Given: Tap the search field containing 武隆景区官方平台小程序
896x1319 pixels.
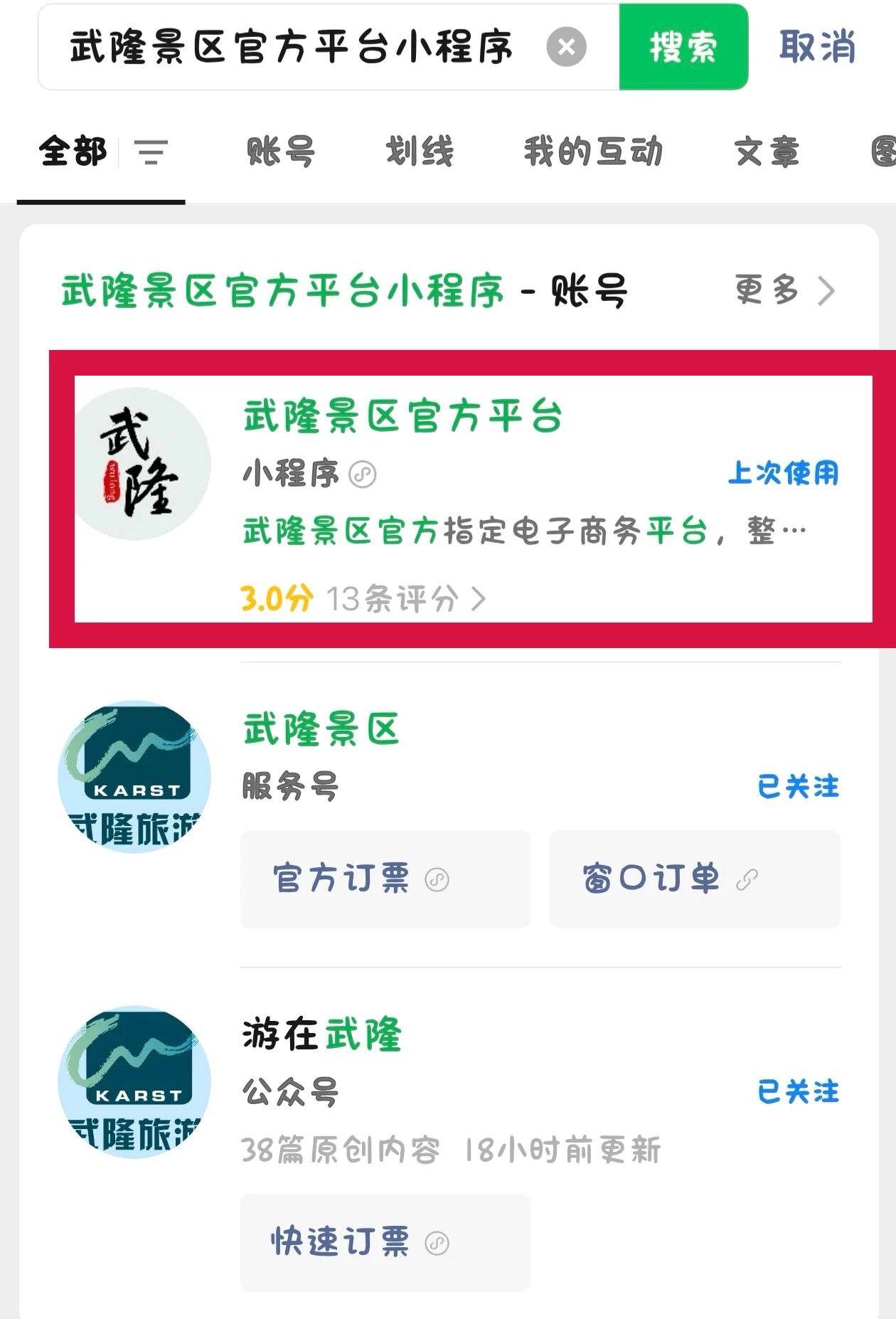Looking at the screenshot, I should point(292,48).
